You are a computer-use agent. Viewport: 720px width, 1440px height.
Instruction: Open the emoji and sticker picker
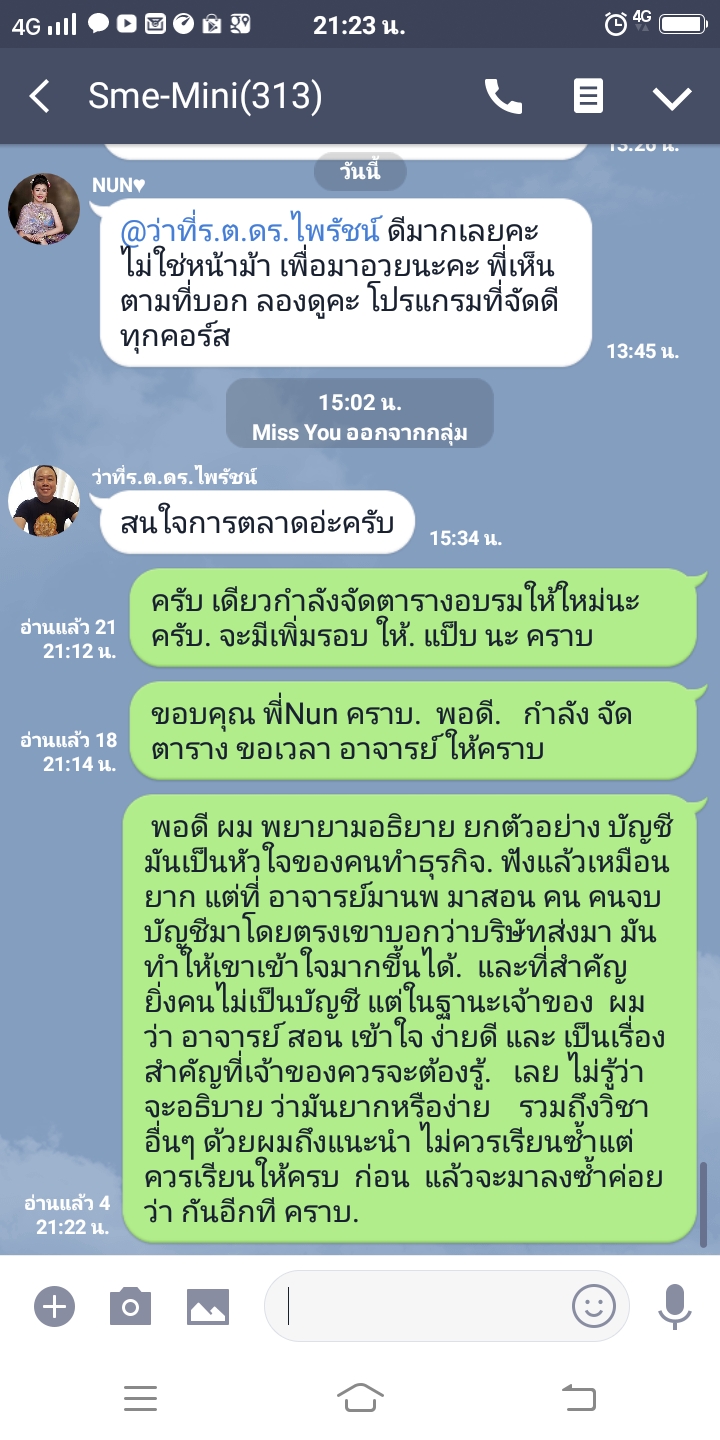[593, 1306]
